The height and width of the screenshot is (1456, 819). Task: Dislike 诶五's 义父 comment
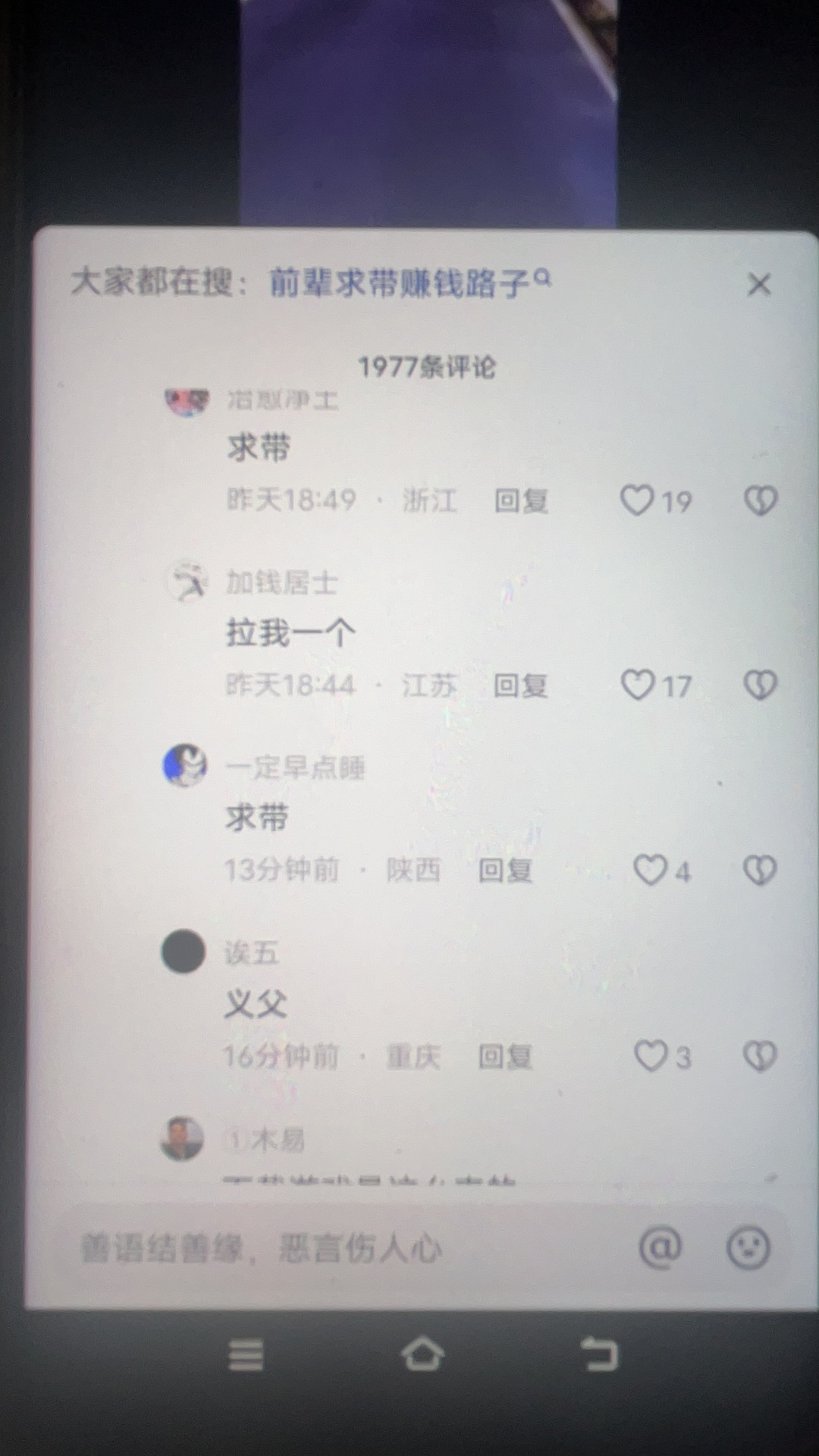click(760, 1056)
